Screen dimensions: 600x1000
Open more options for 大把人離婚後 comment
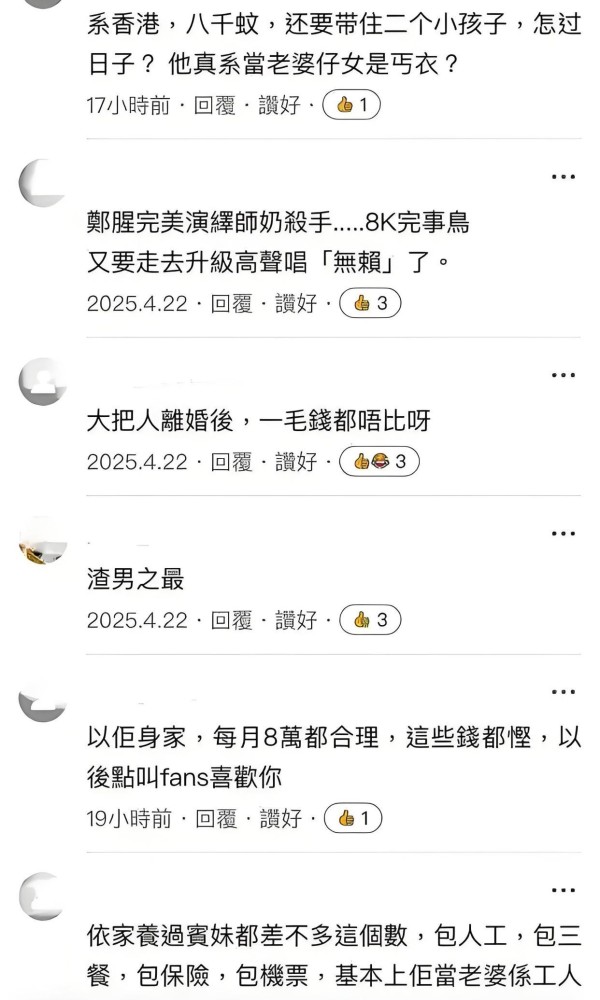tap(563, 375)
